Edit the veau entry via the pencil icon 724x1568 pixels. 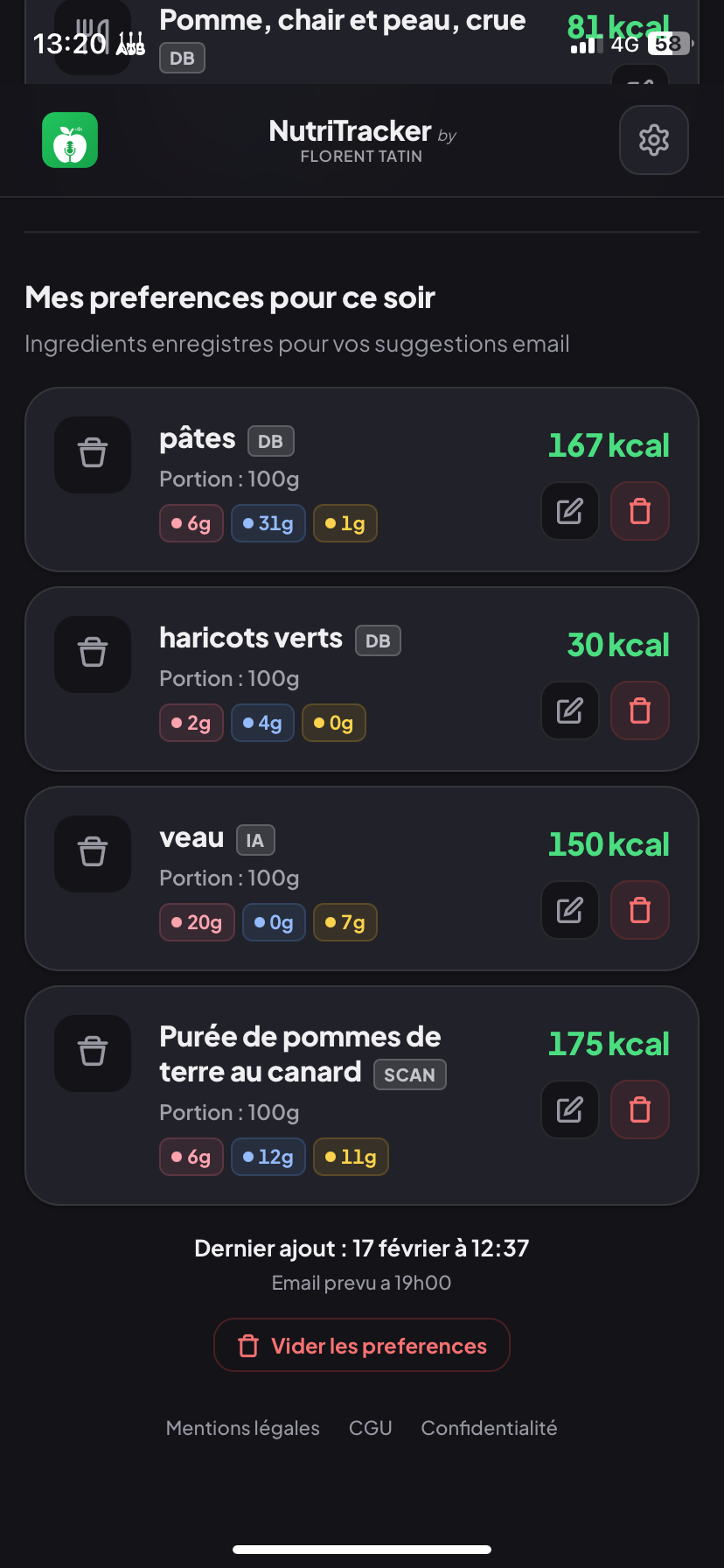[569, 910]
